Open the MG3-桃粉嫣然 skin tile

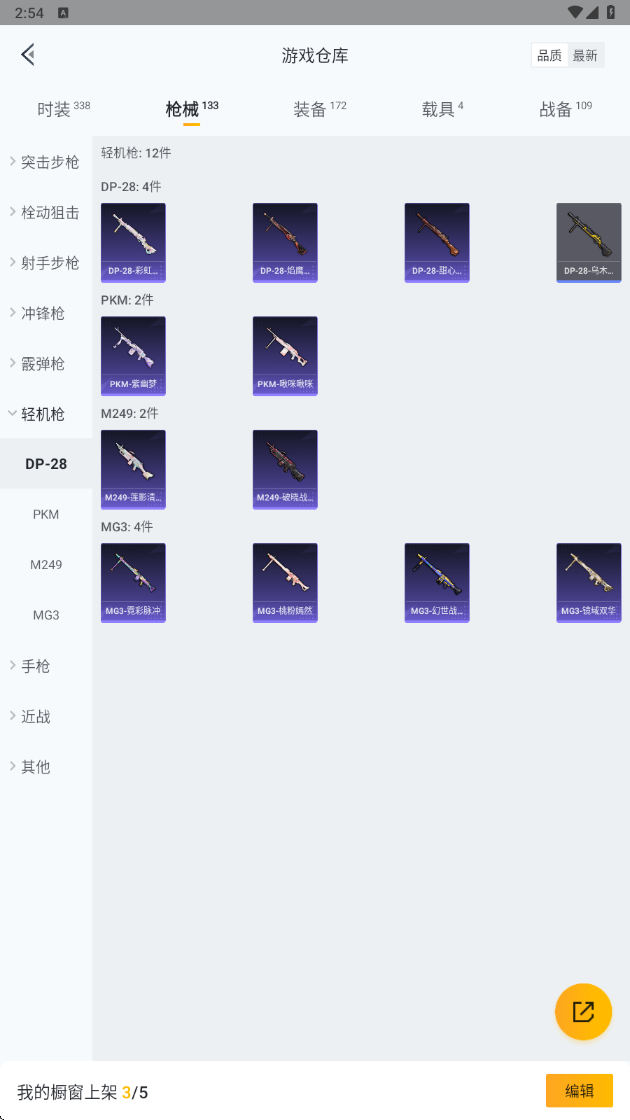pyautogui.click(x=285, y=583)
